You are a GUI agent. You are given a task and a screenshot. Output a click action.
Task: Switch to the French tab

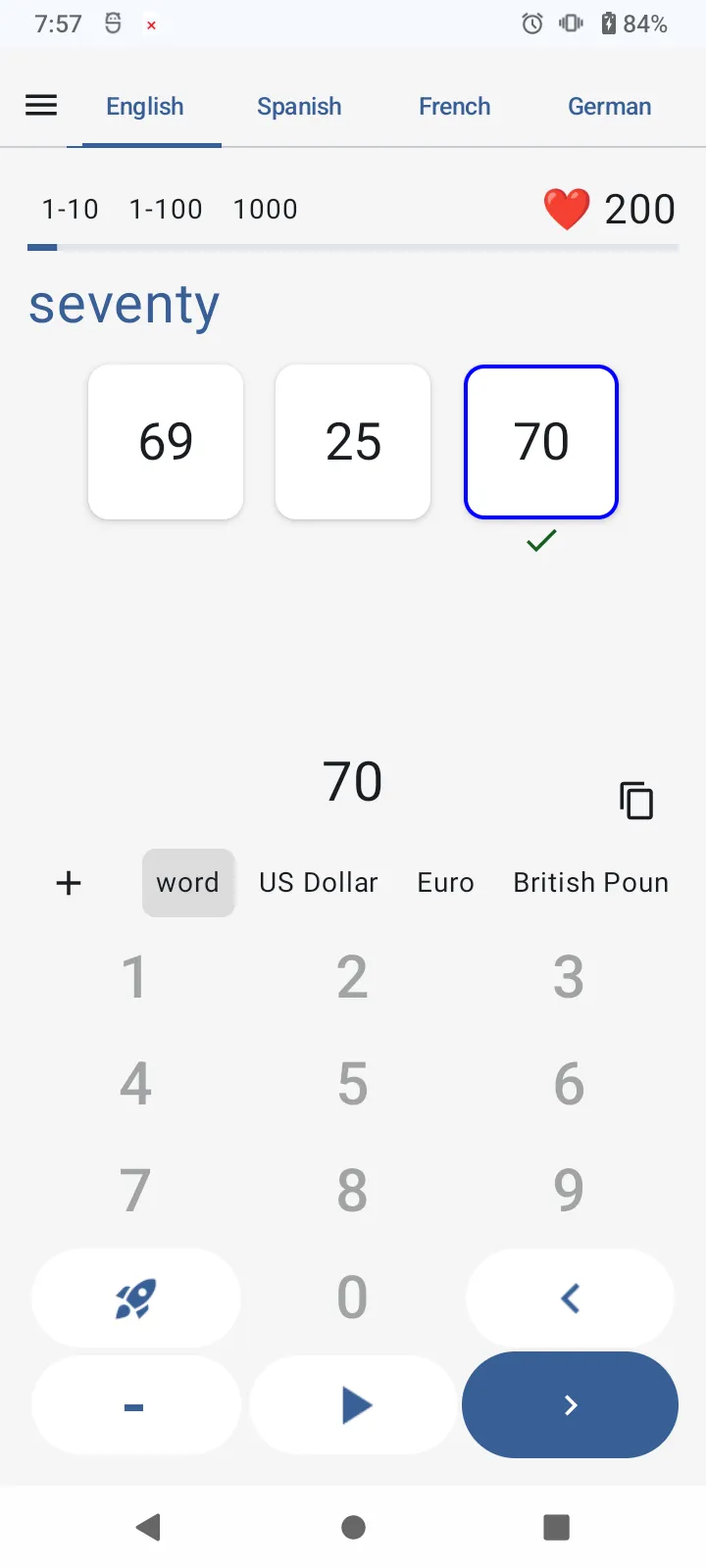click(454, 106)
